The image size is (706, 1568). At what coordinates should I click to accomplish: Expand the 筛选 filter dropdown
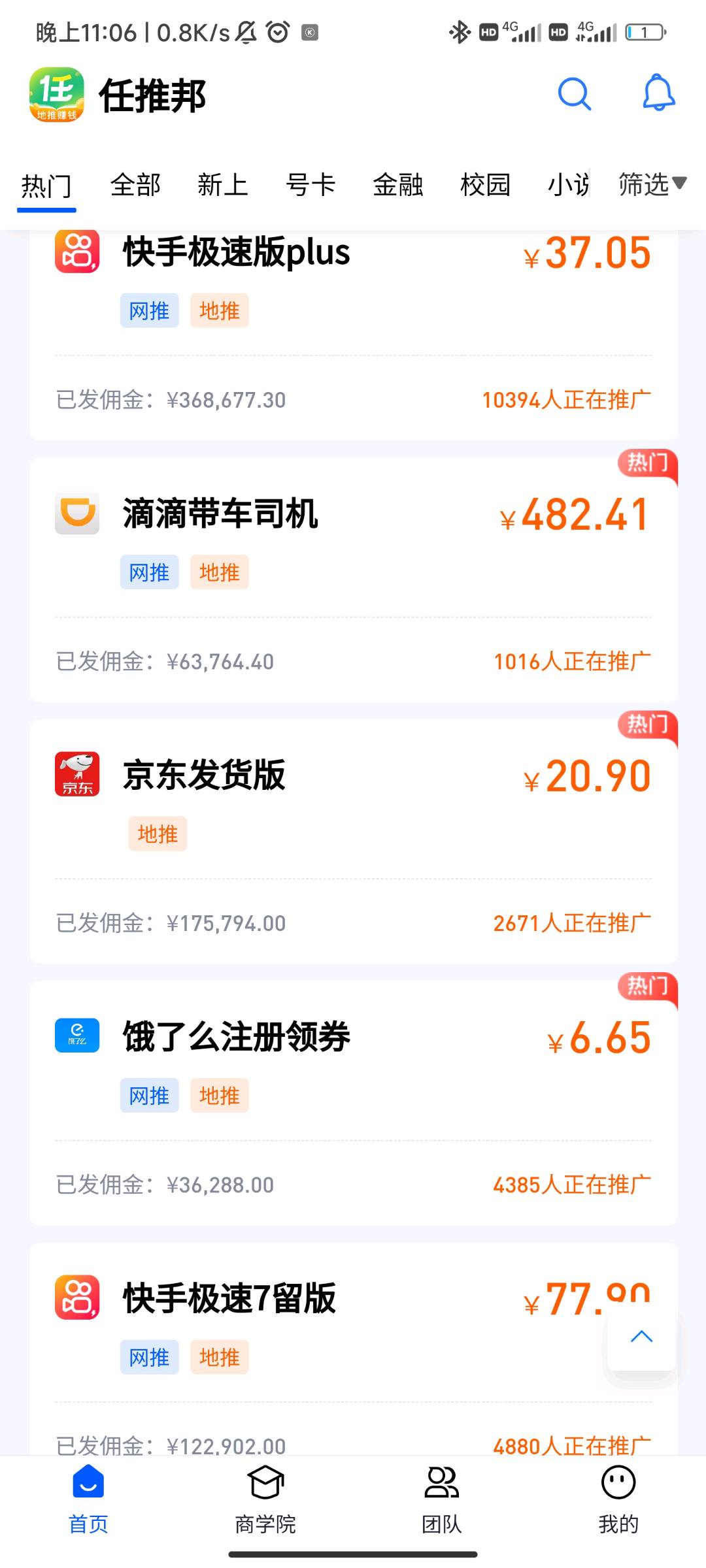(652, 185)
